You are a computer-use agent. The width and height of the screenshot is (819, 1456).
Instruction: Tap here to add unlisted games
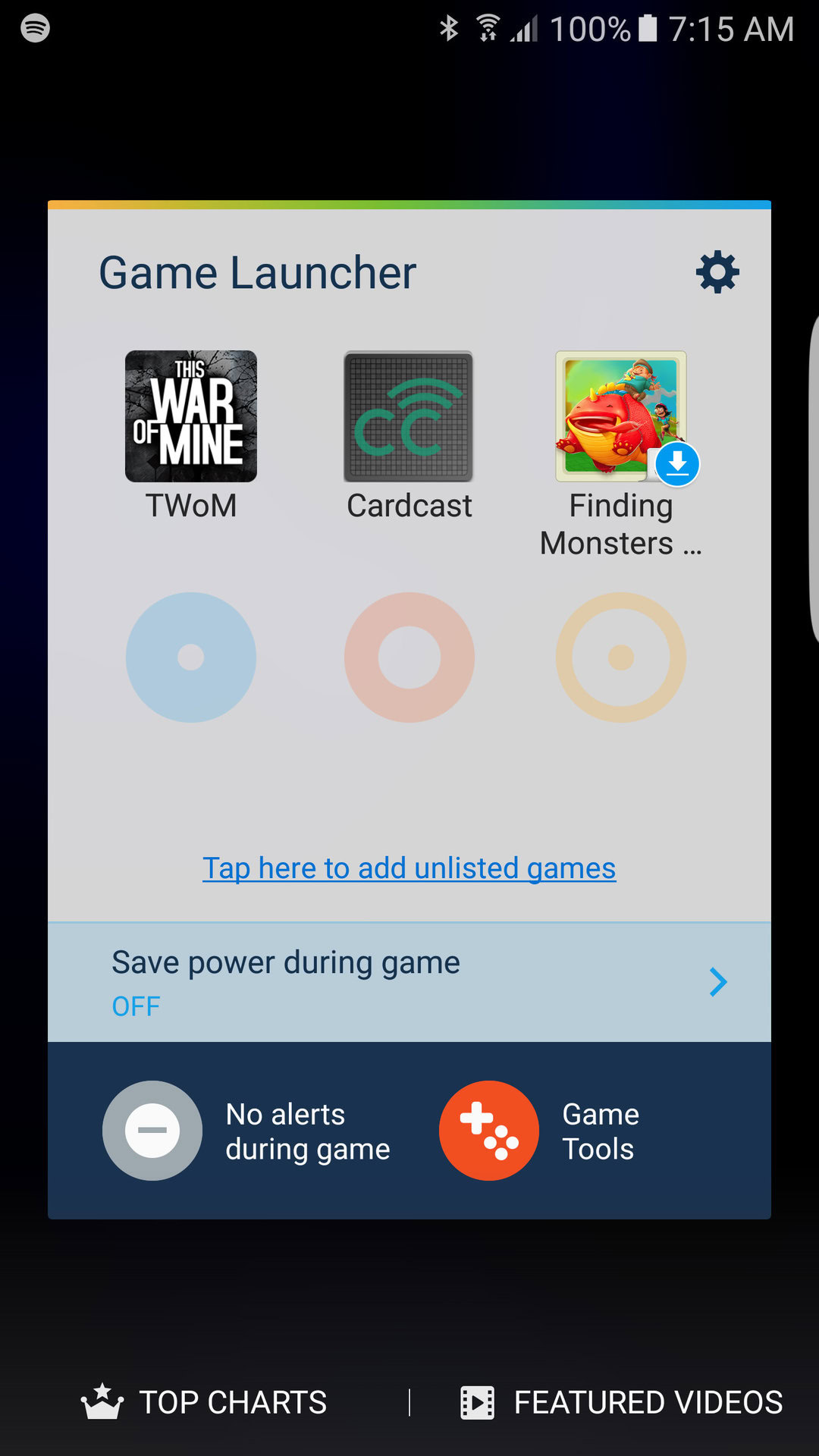coord(409,868)
